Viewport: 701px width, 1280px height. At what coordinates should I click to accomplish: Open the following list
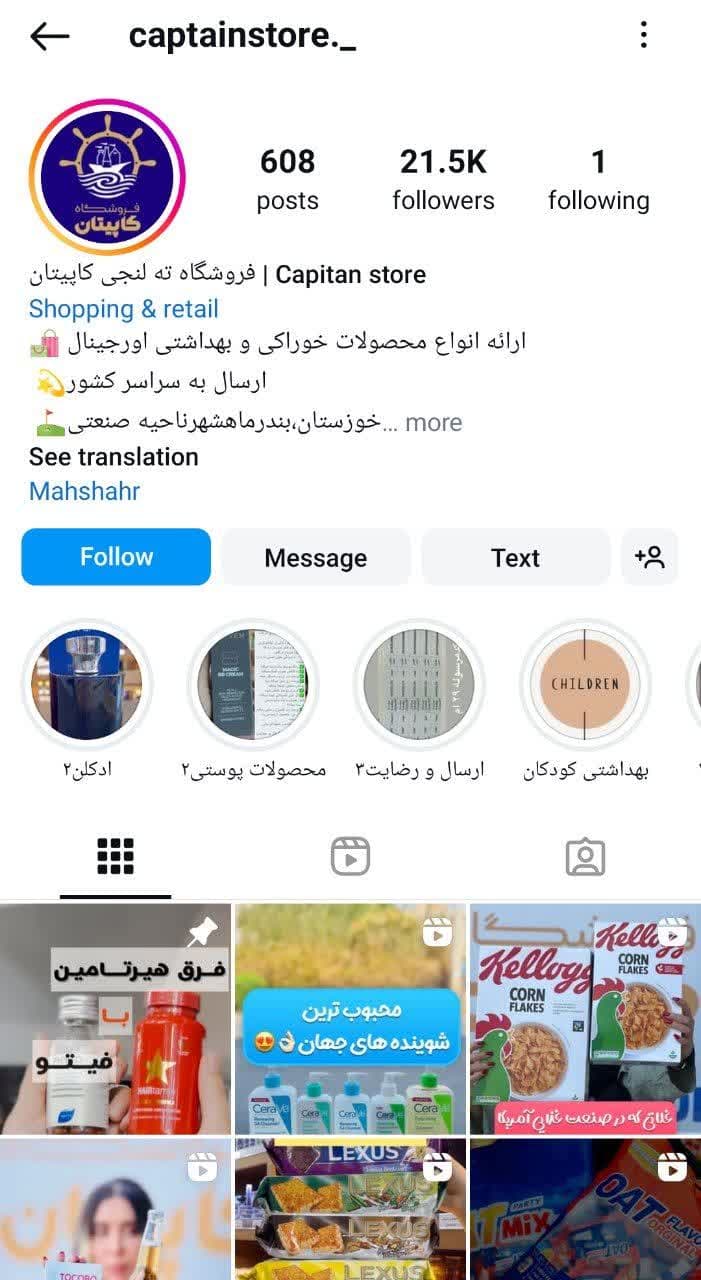click(x=598, y=180)
